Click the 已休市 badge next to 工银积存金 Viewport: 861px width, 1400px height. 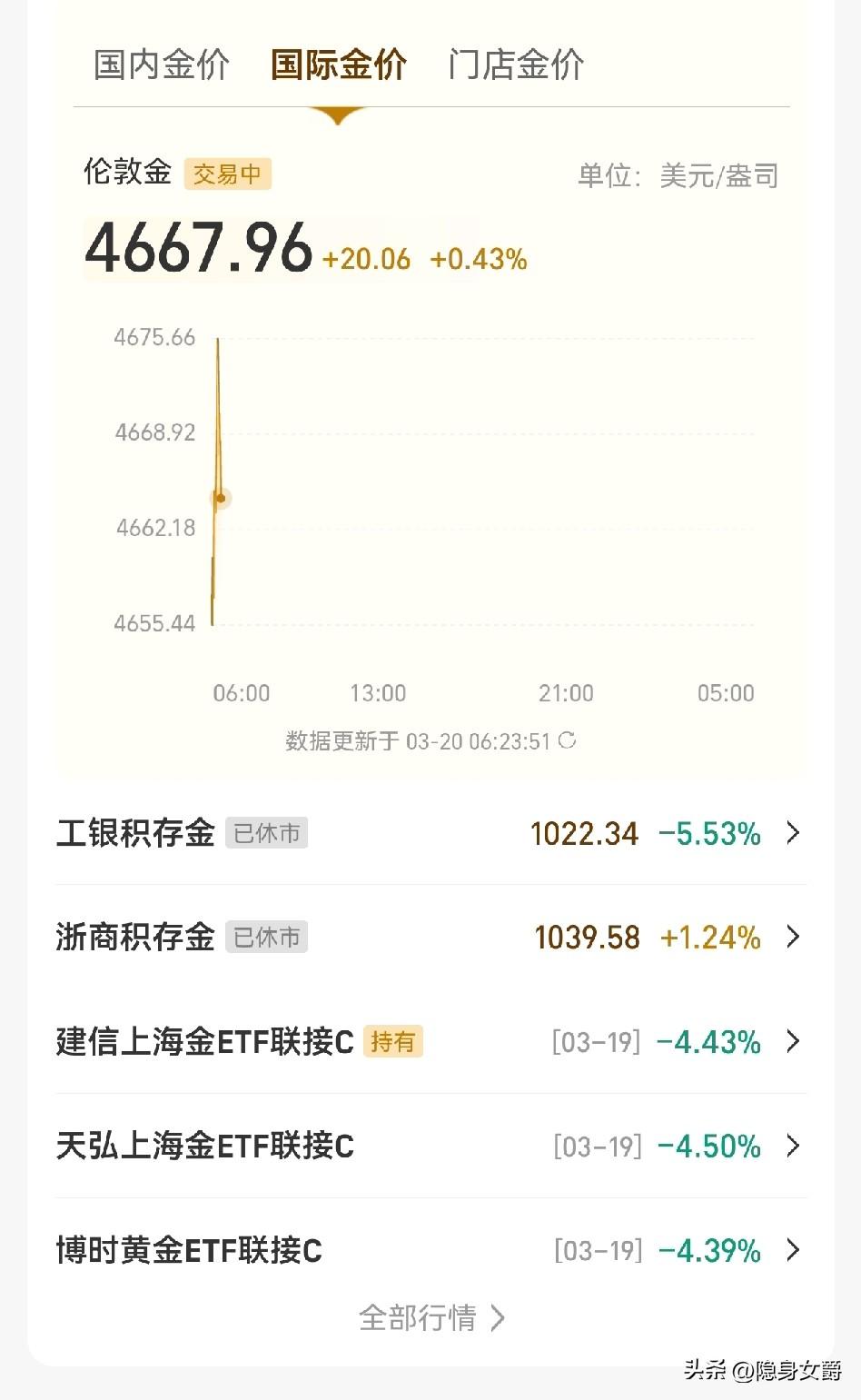(266, 833)
